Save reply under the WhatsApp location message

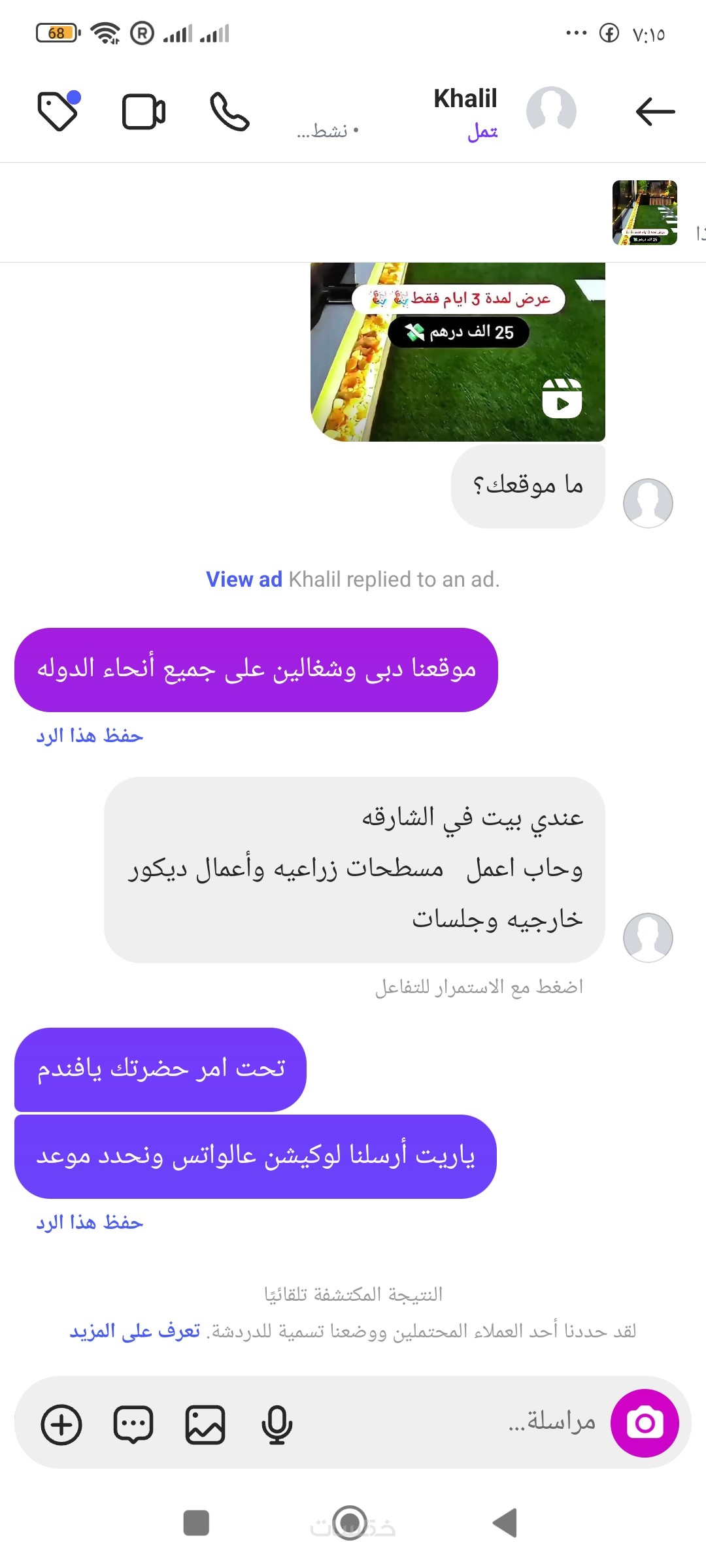[x=90, y=1222]
